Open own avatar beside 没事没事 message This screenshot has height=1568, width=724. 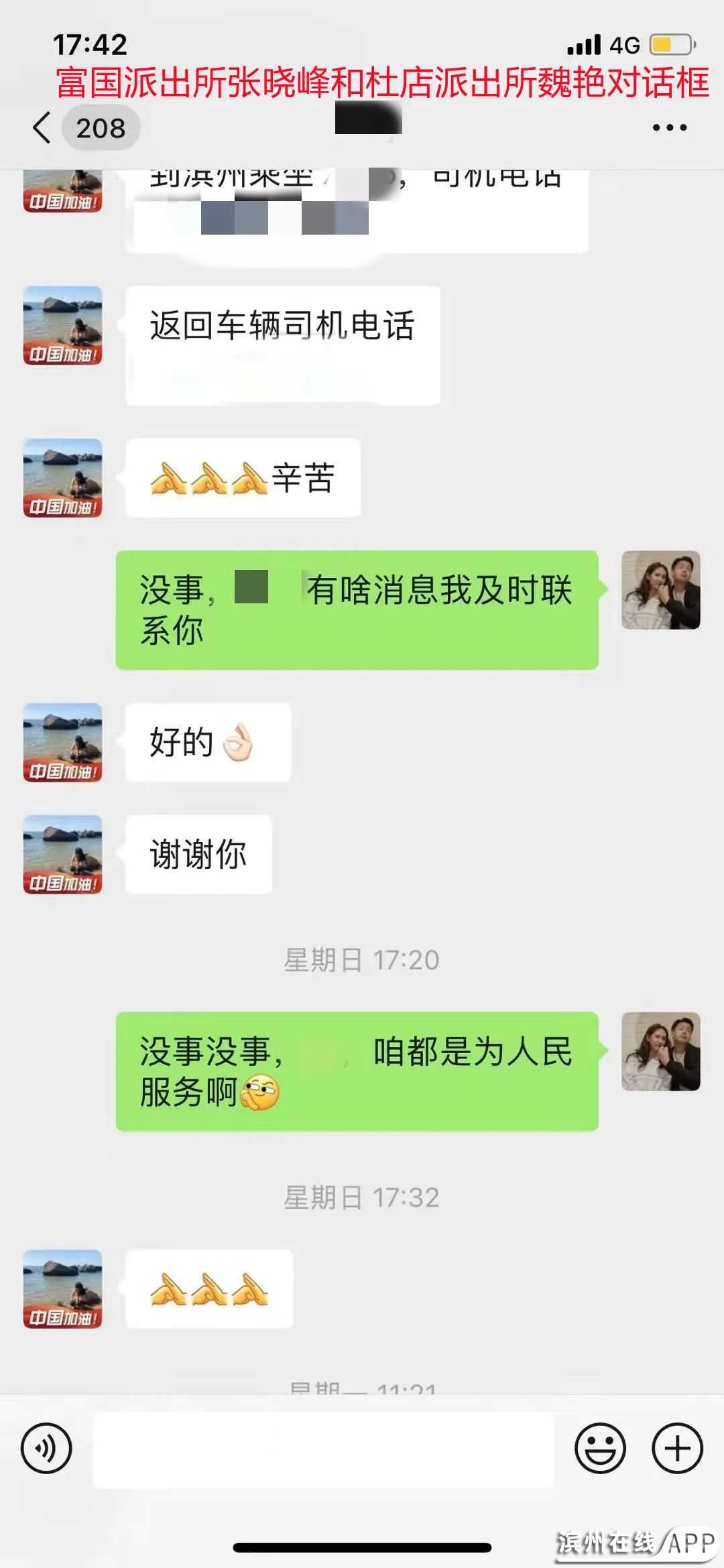[660, 1051]
